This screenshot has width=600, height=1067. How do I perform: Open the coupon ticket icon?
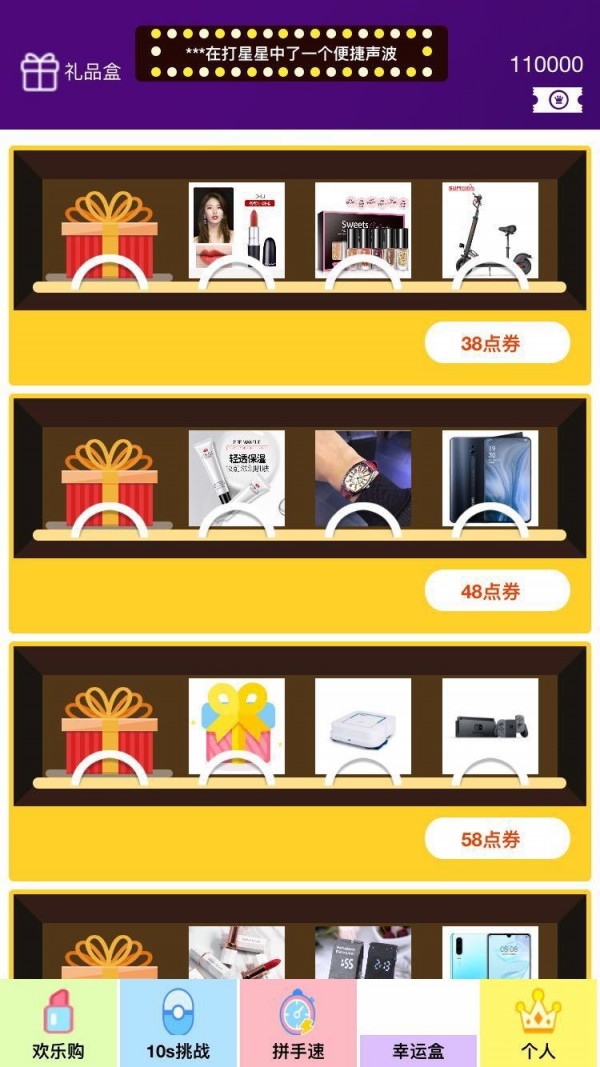pyautogui.click(x=557, y=100)
